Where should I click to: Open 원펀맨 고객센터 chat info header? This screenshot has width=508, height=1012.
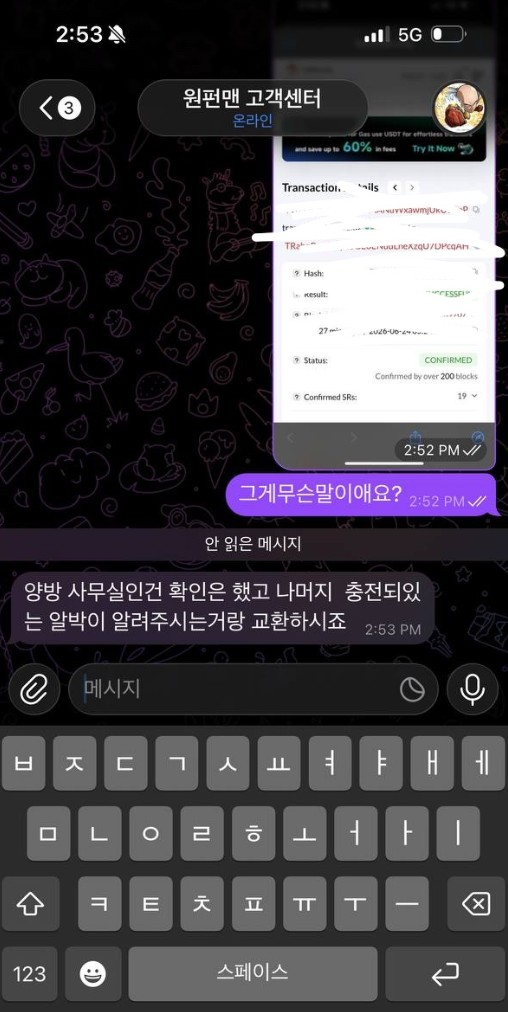point(252,108)
